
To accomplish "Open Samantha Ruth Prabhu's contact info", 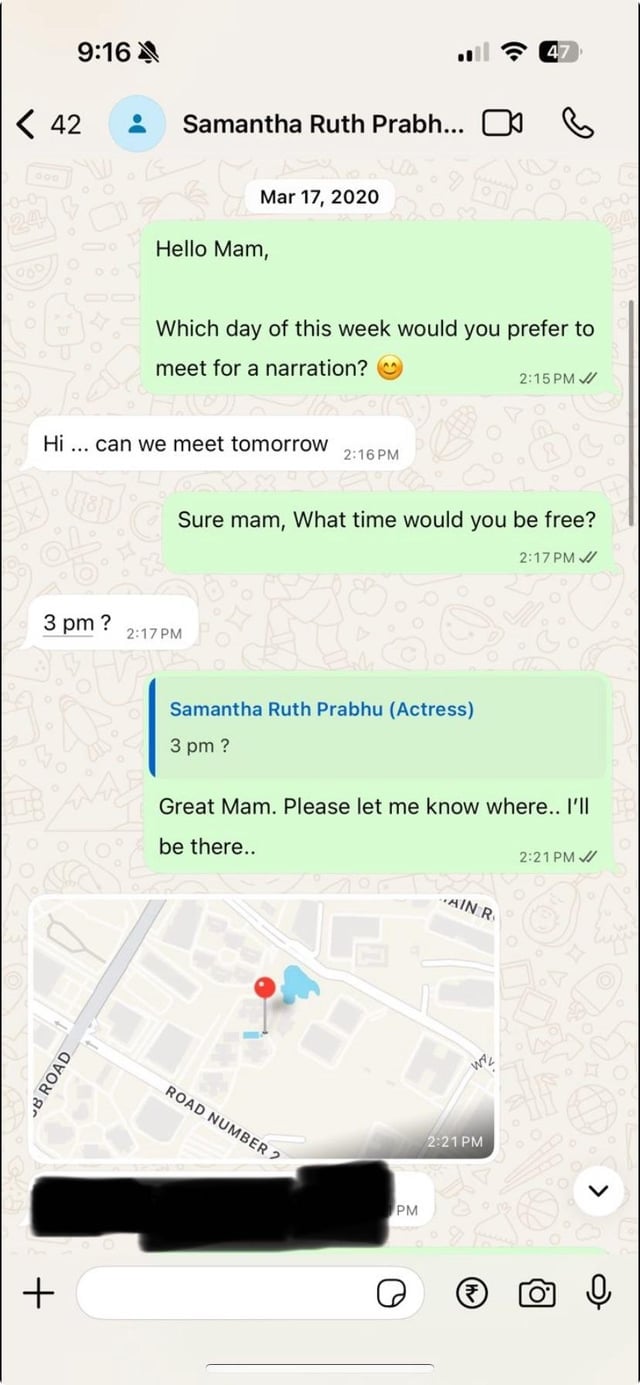I will (x=322, y=125).
